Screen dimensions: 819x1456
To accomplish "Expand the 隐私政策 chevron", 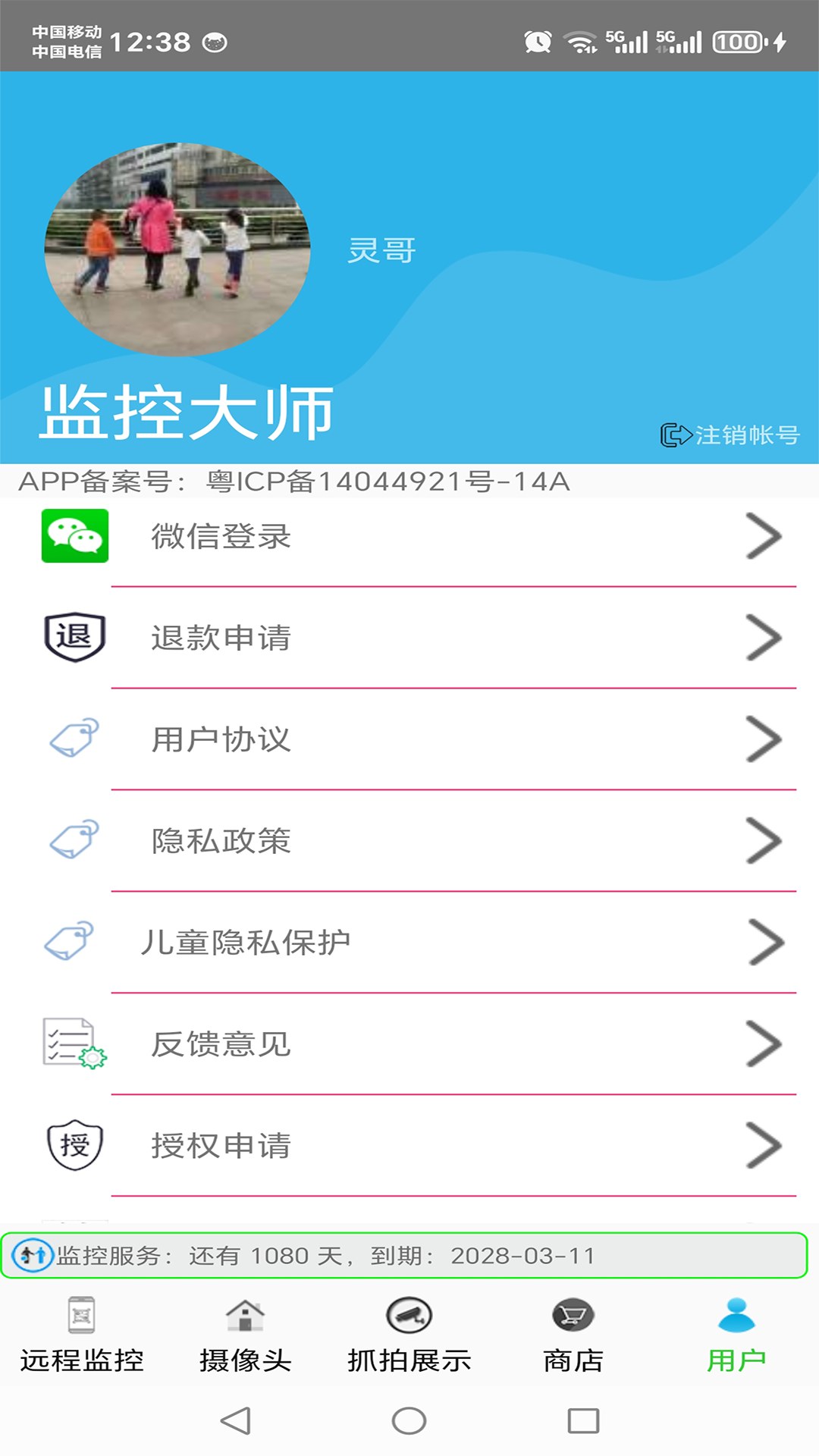I will click(765, 839).
